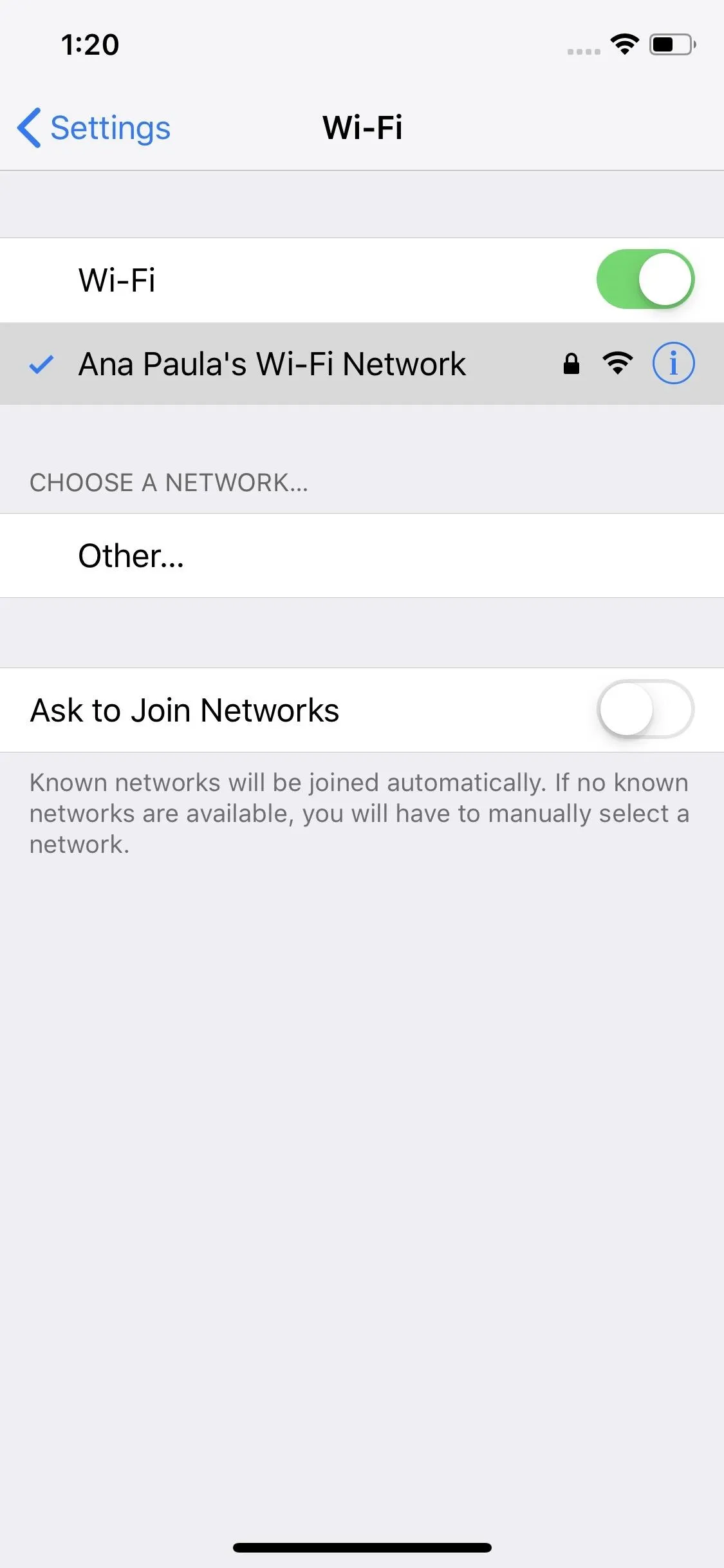The height and width of the screenshot is (1568, 724).
Task: Enable Ask to Join Networks
Action: (x=645, y=709)
